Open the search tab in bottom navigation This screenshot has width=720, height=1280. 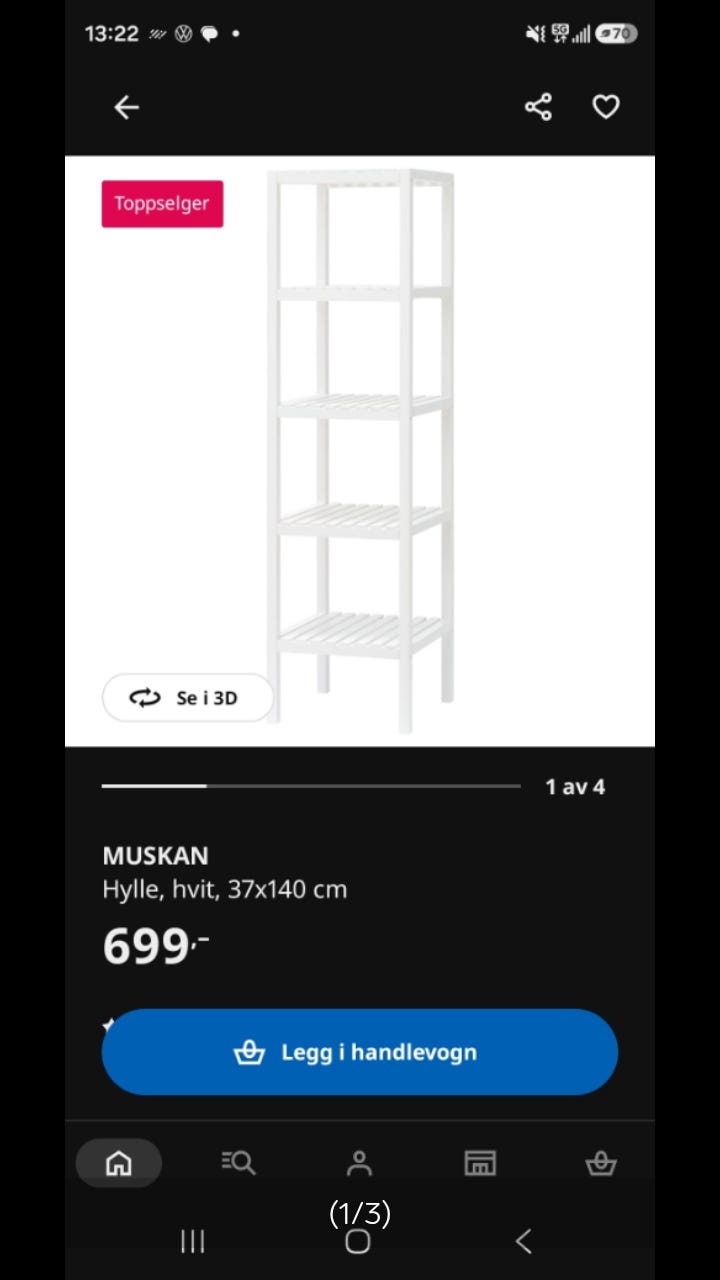238,1163
